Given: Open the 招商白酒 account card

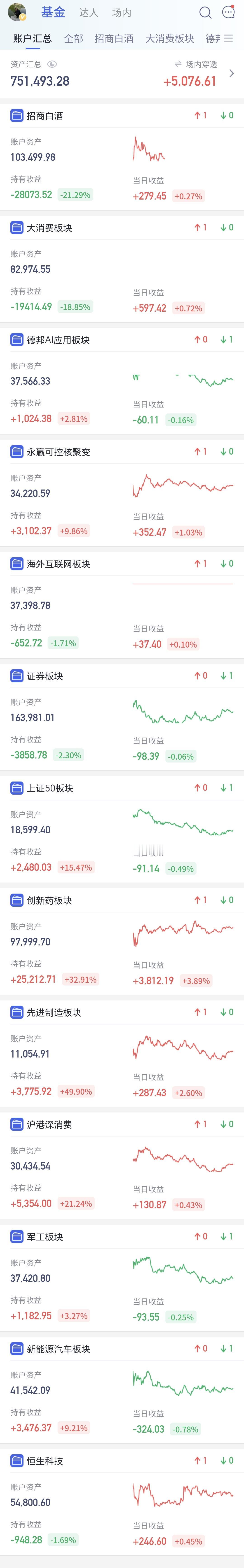Looking at the screenshot, I should (x=122, y=157).
